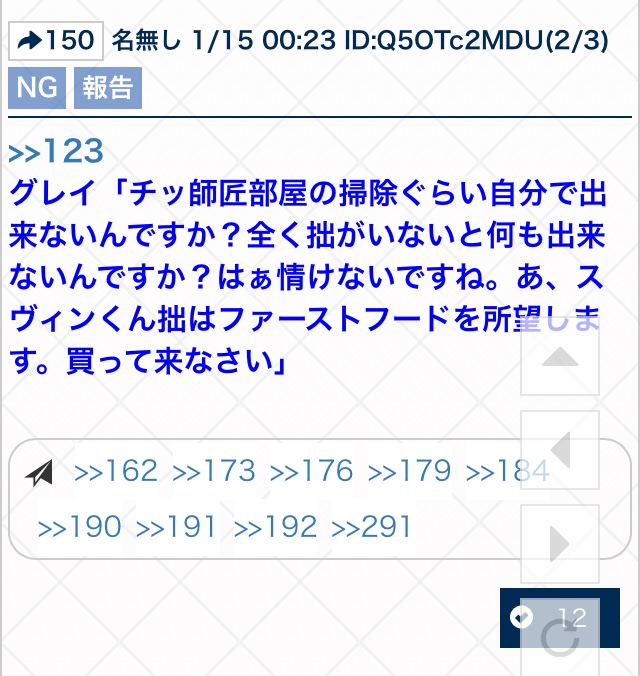Open reply link >>191
640x676 pixels.
click(x=177, y=526)
